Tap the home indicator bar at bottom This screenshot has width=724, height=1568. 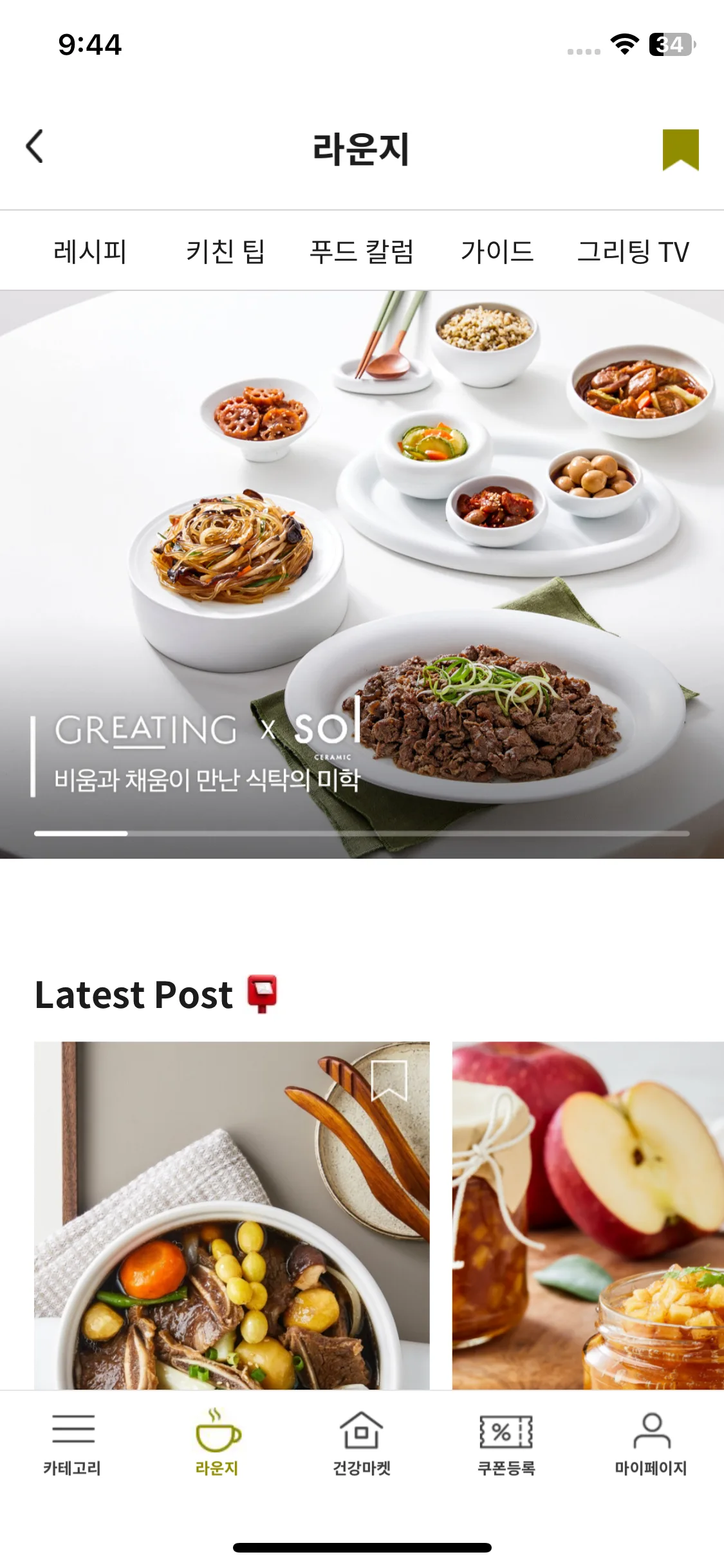(x=362, y=1547)
